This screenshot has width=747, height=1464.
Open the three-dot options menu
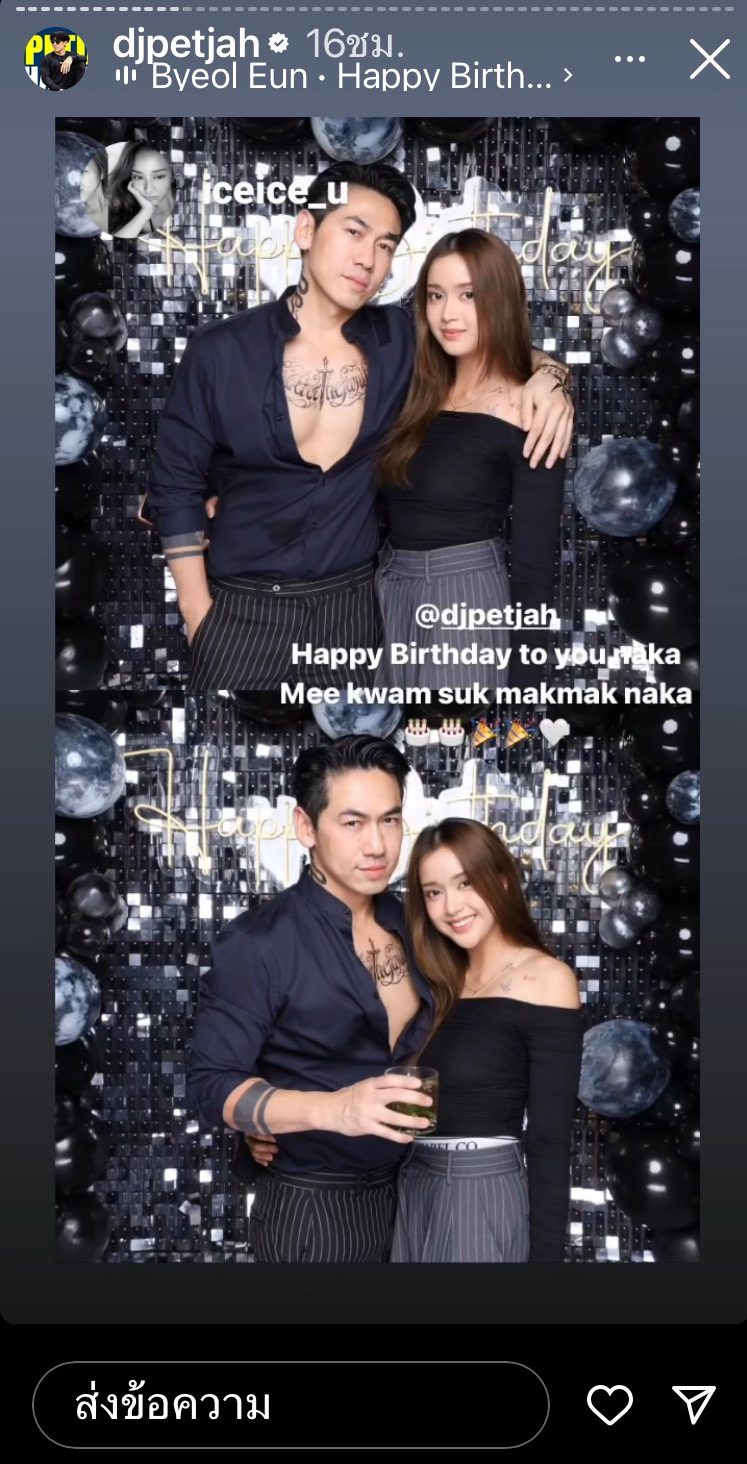(629, 59)
